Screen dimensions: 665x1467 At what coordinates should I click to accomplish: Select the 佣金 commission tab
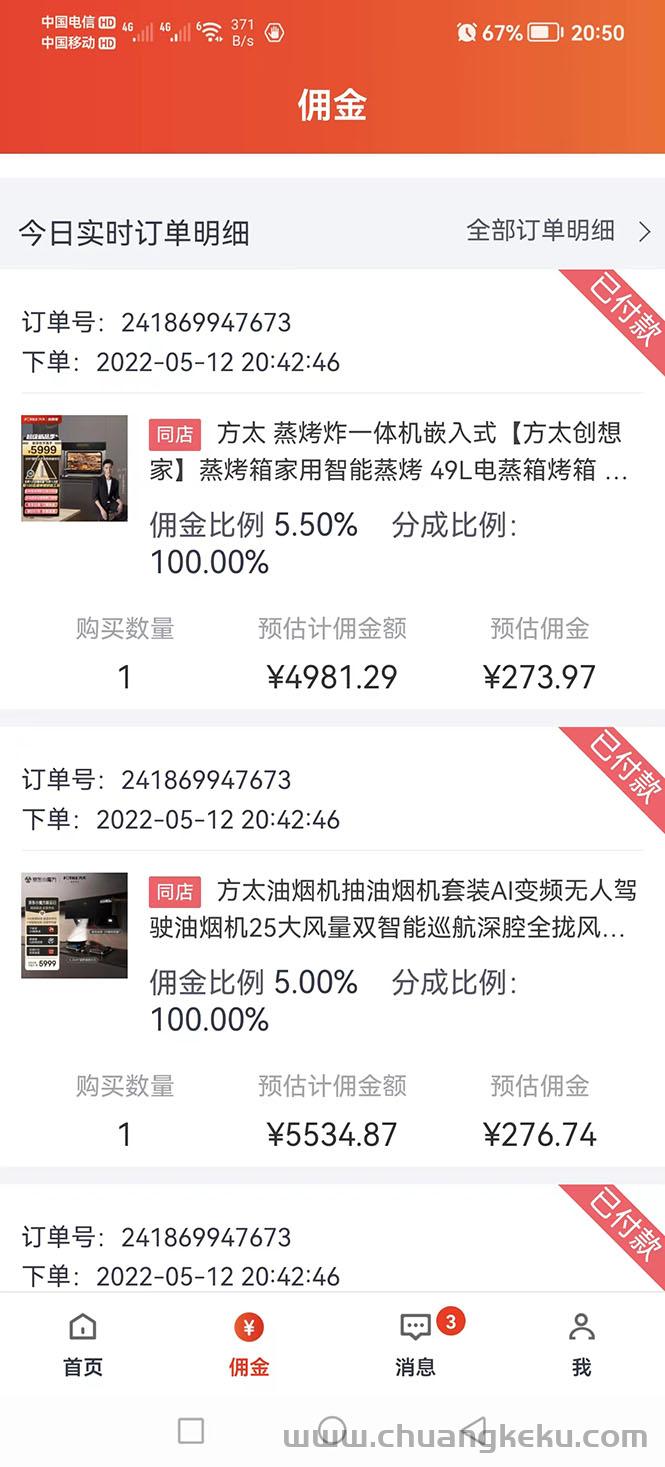(x=249, y=1345)
